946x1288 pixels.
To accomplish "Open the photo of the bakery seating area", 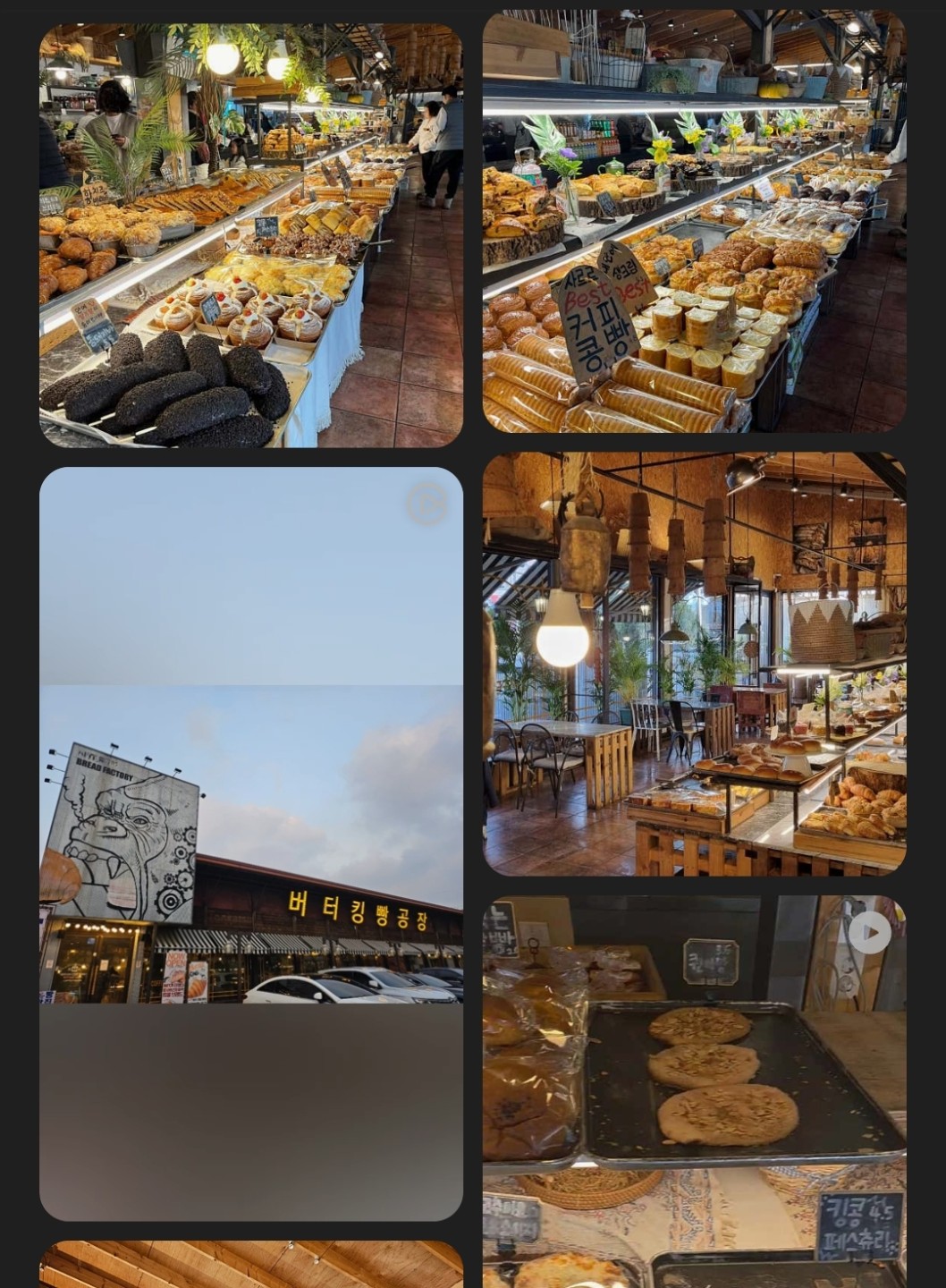I will (x=694, y=664).
